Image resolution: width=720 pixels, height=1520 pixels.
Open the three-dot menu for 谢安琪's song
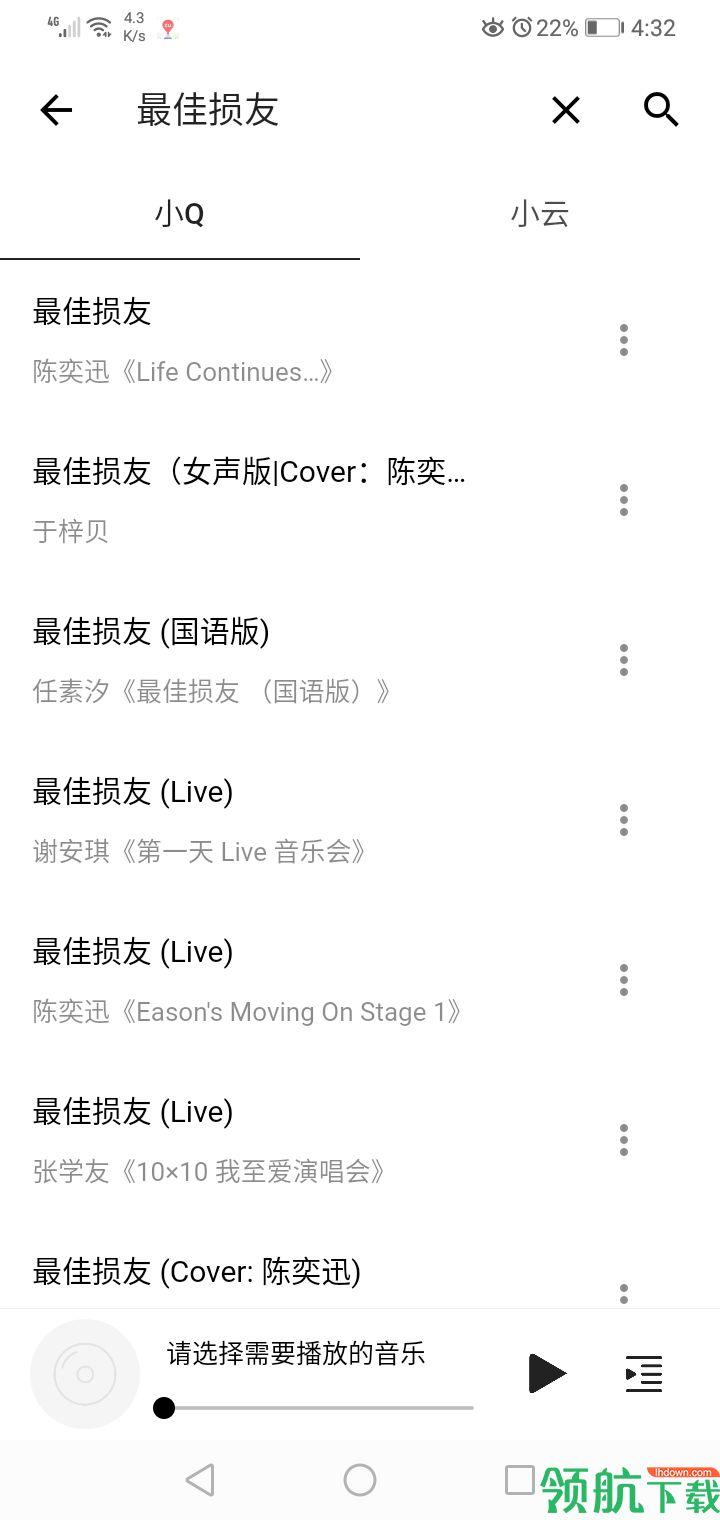[x=624, y=820]
